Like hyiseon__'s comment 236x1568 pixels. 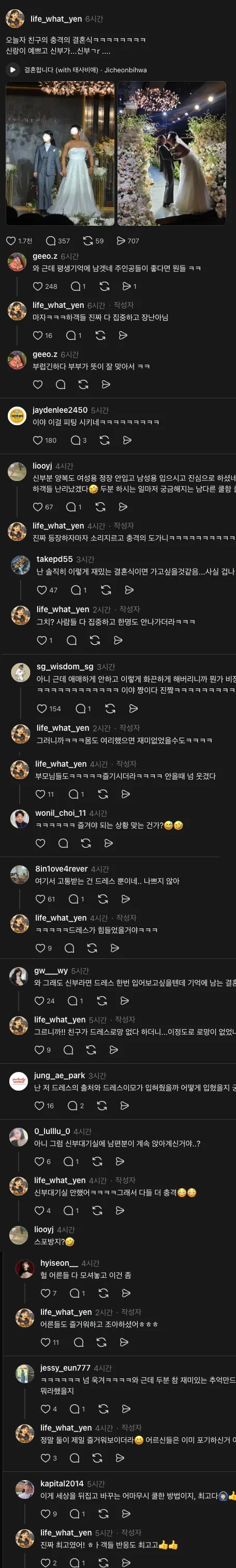pos(45,1293)
